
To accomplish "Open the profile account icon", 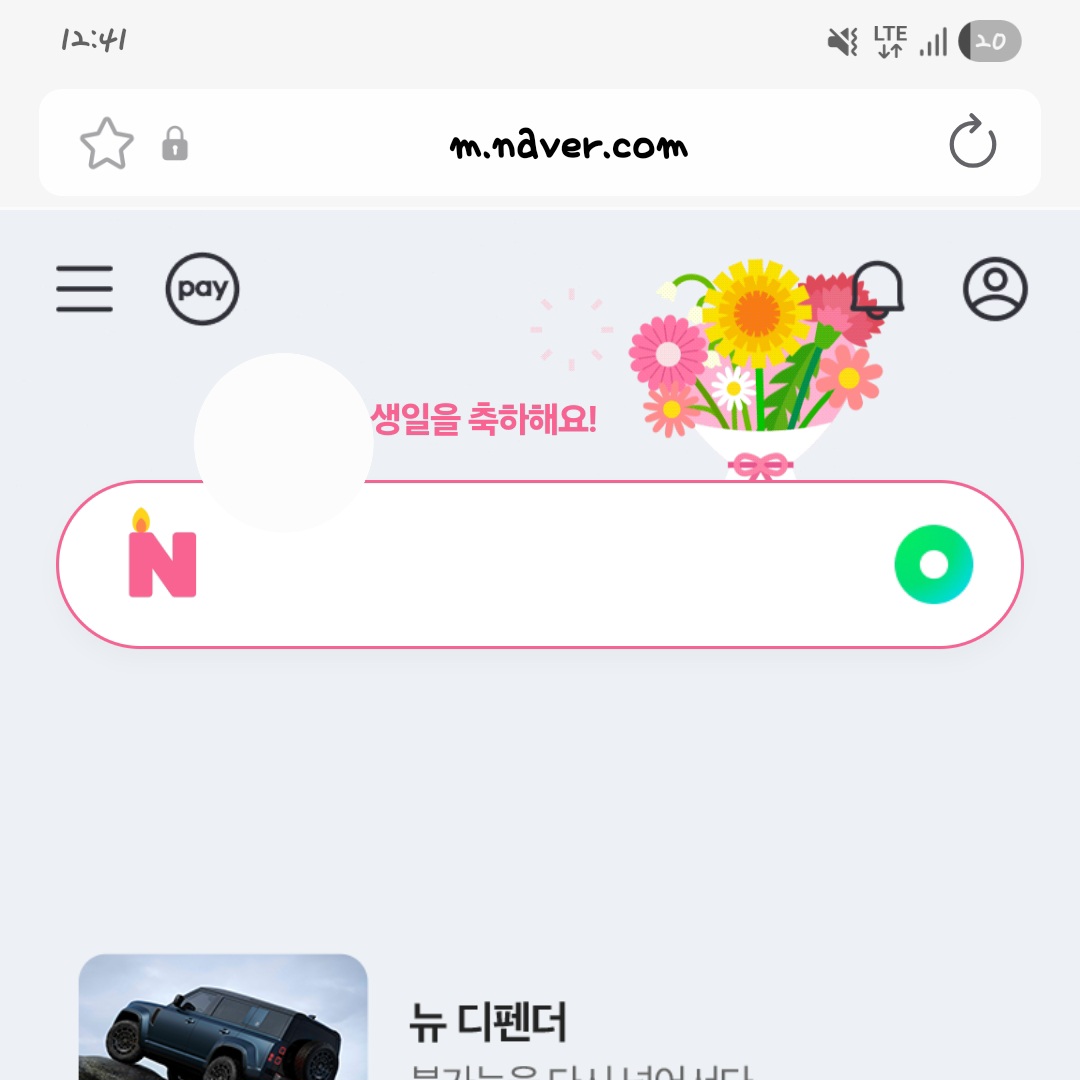I will pyautogui.click(x=995, y=289).
